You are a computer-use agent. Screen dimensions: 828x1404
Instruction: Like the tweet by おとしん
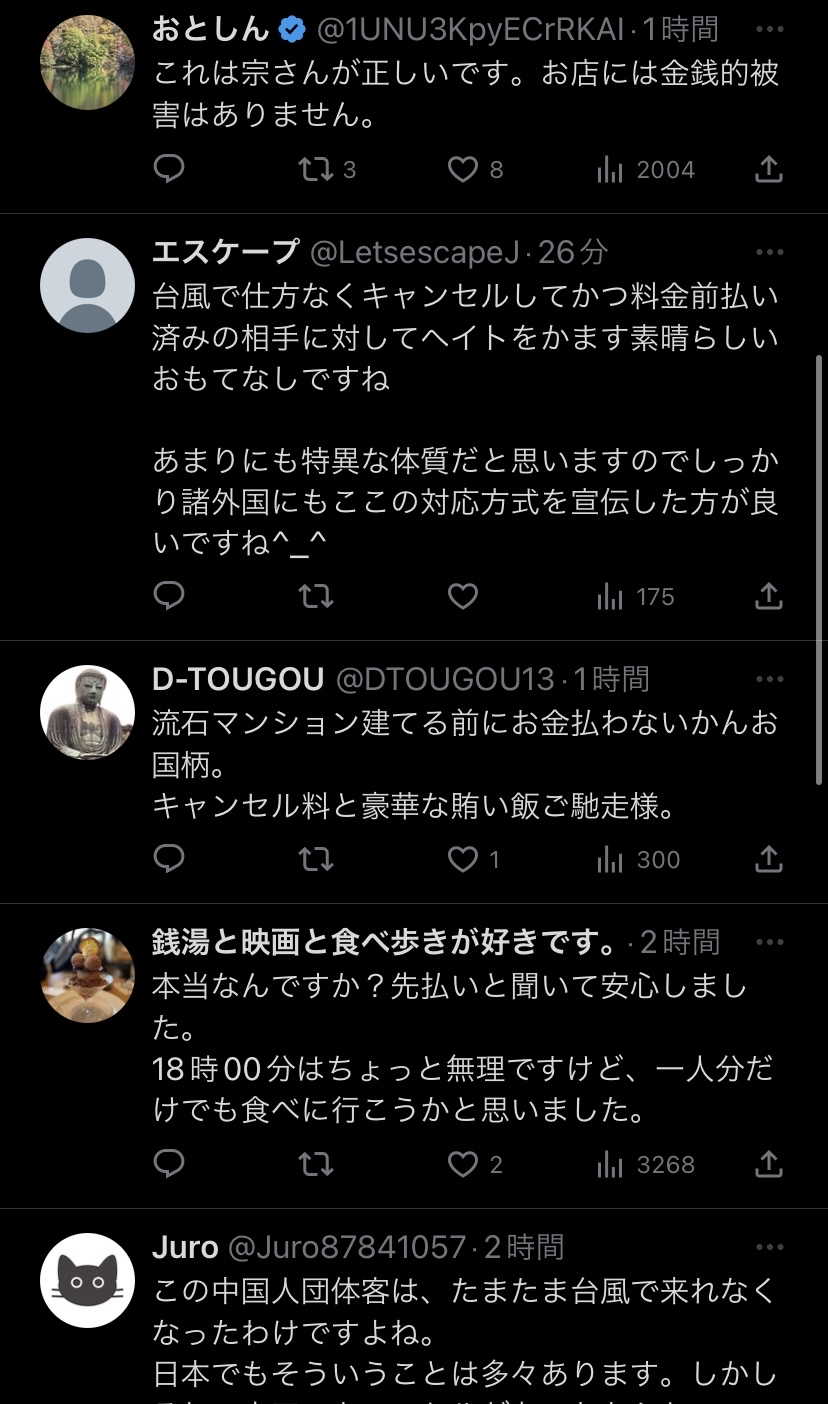462,170
